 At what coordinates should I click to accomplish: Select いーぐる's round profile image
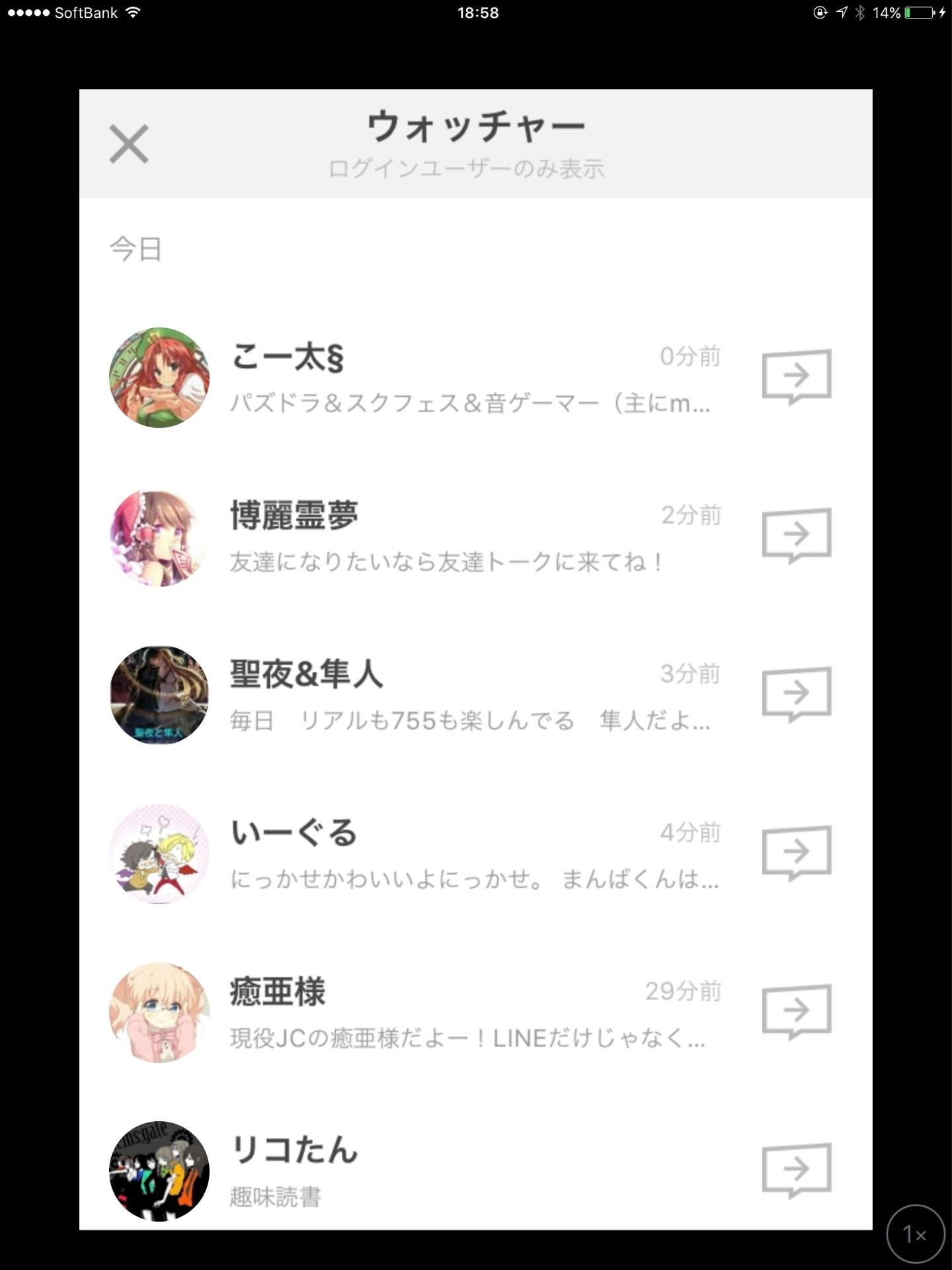[x=159, y=852]
